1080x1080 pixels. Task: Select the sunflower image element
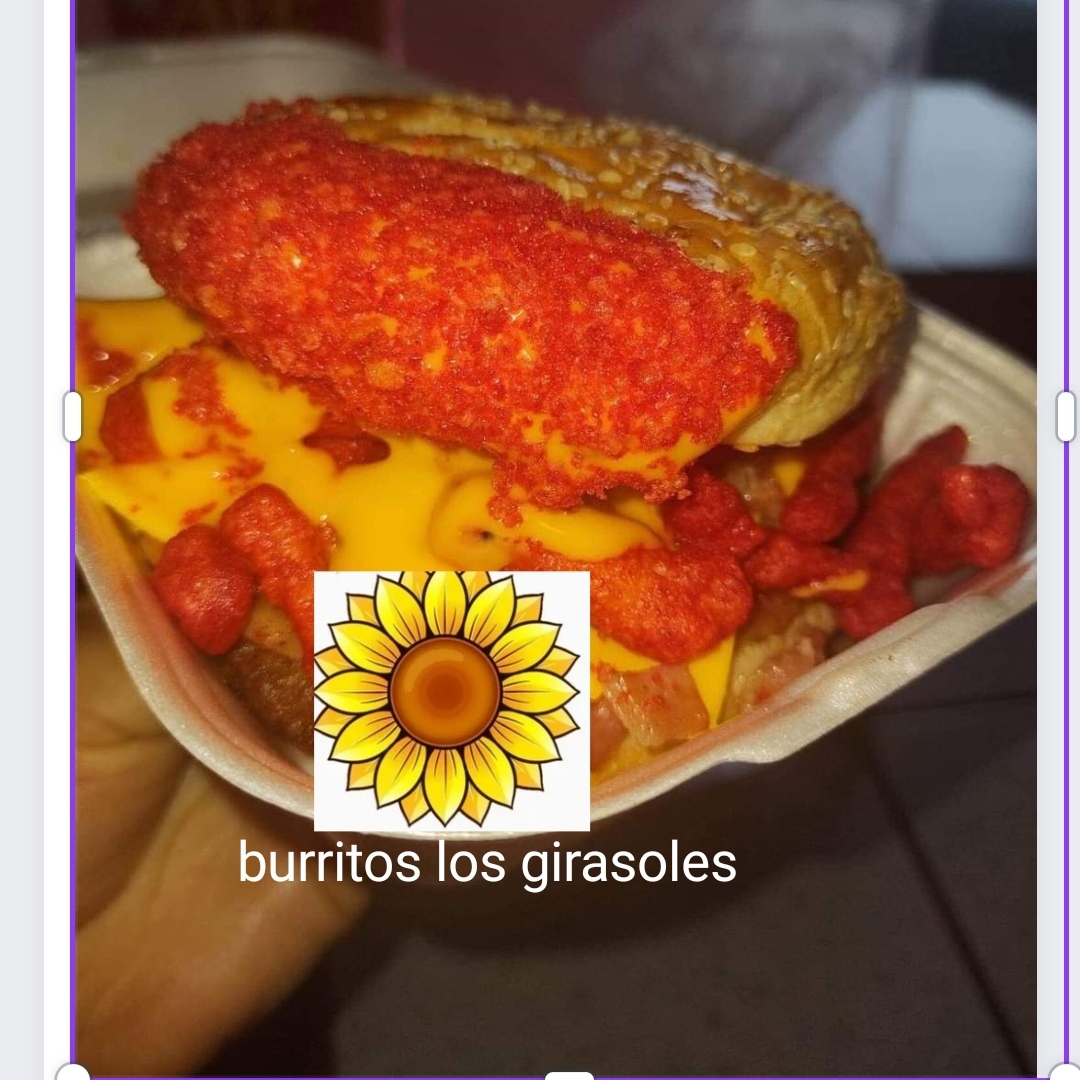pyautogui.click(x=452, y=701)
